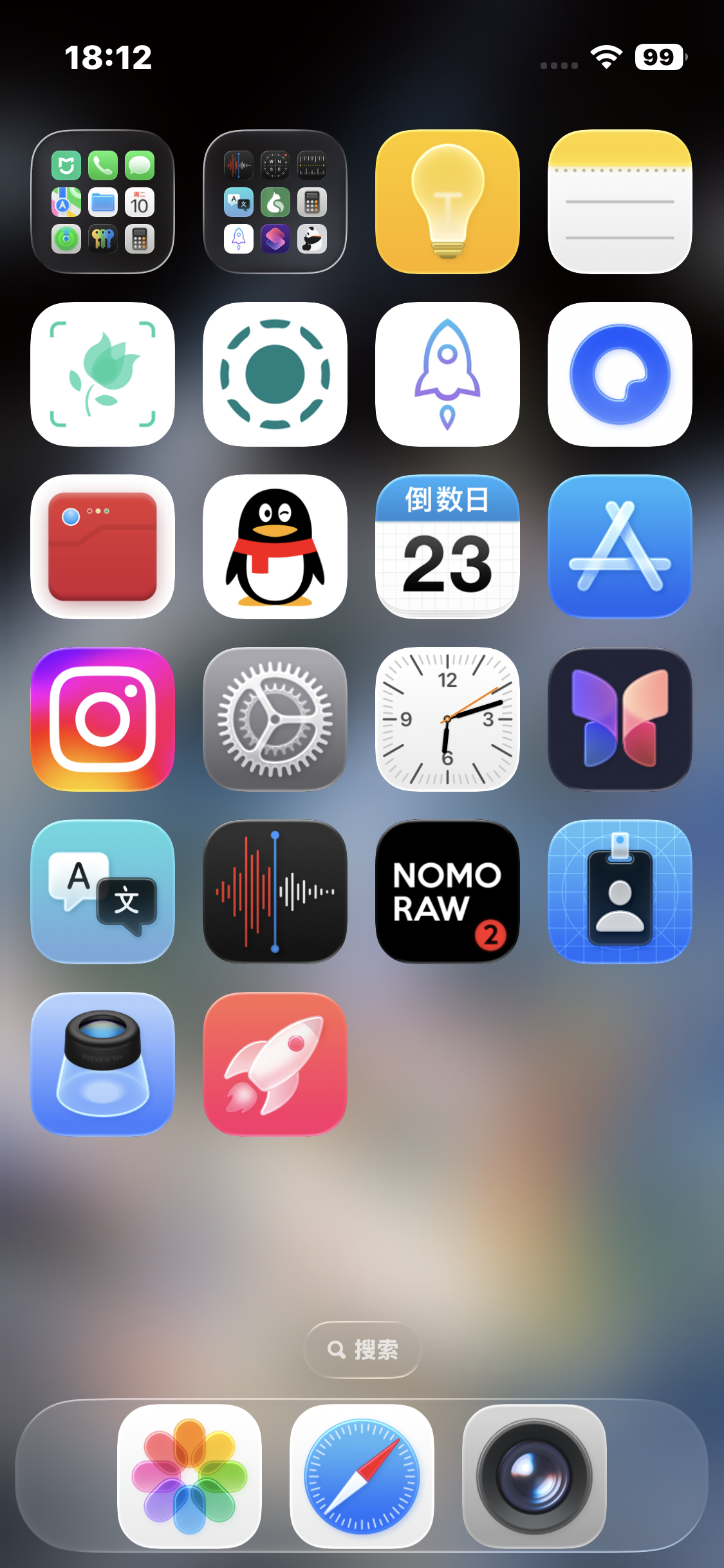Open the Preview loupe app
This screenshot has height=1568, width=724.
pyautogui.click(x=102, y=1064)
